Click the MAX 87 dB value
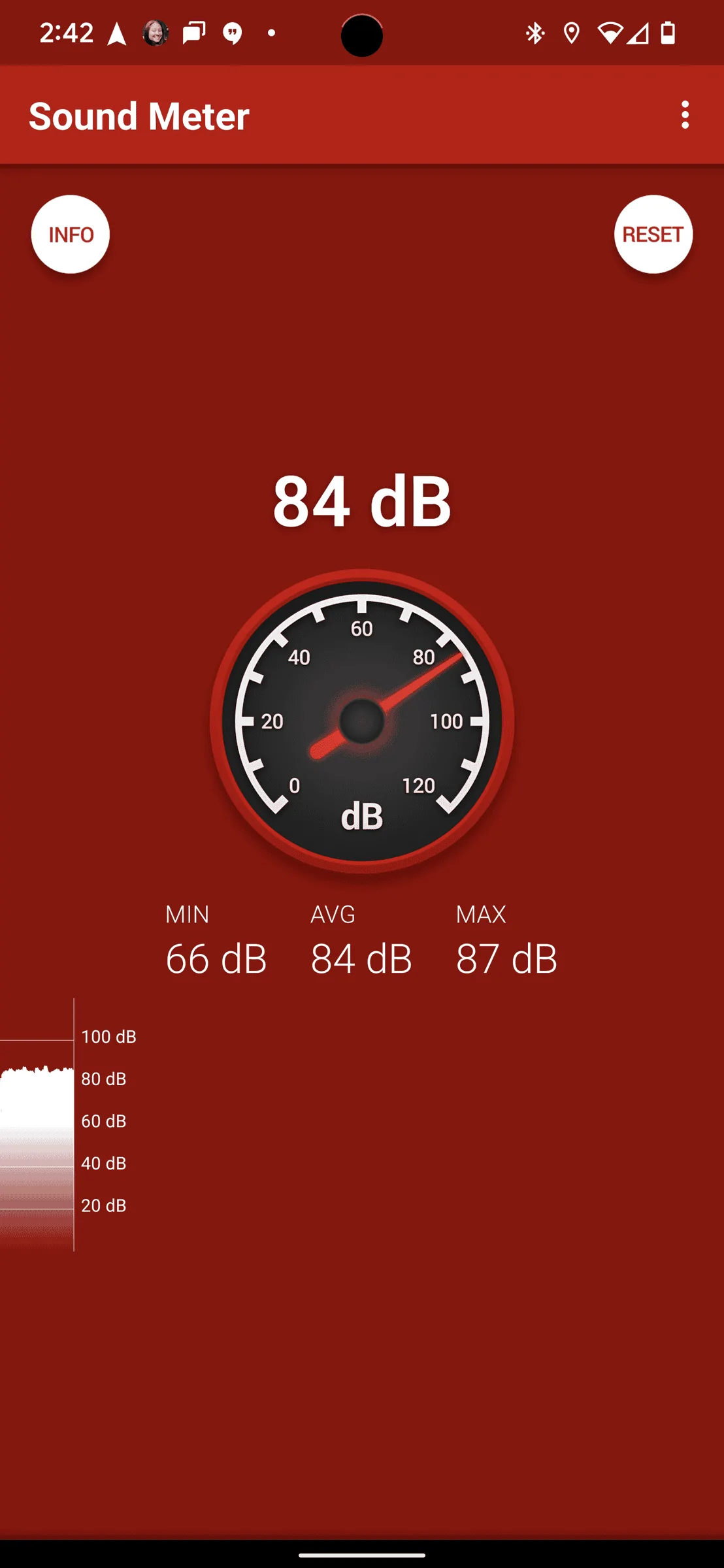This screenshot has width=724, height=1568. 506,958
